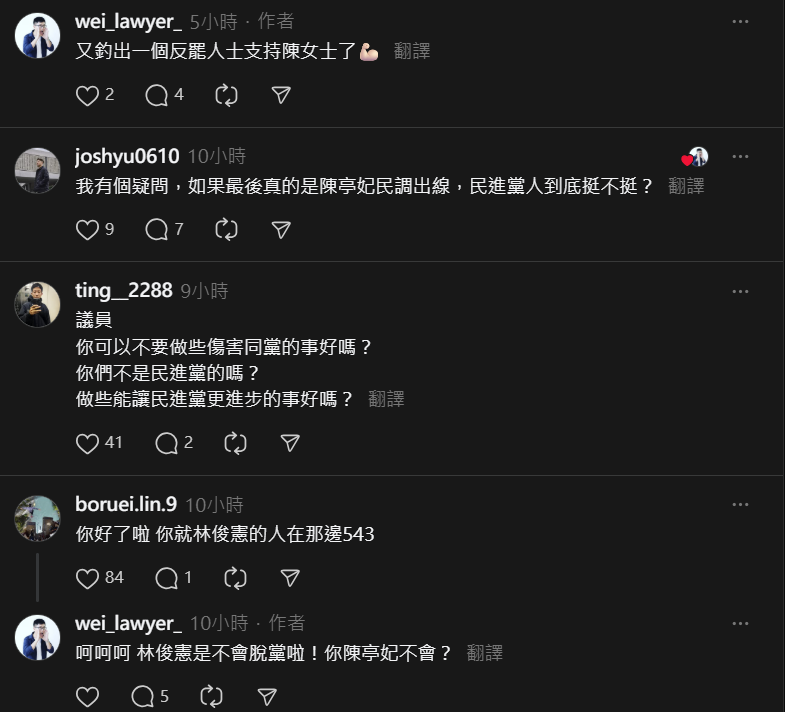View boruei.lin.9's profile picture
Screen dimensions: 785x712
tap(38, 517)
